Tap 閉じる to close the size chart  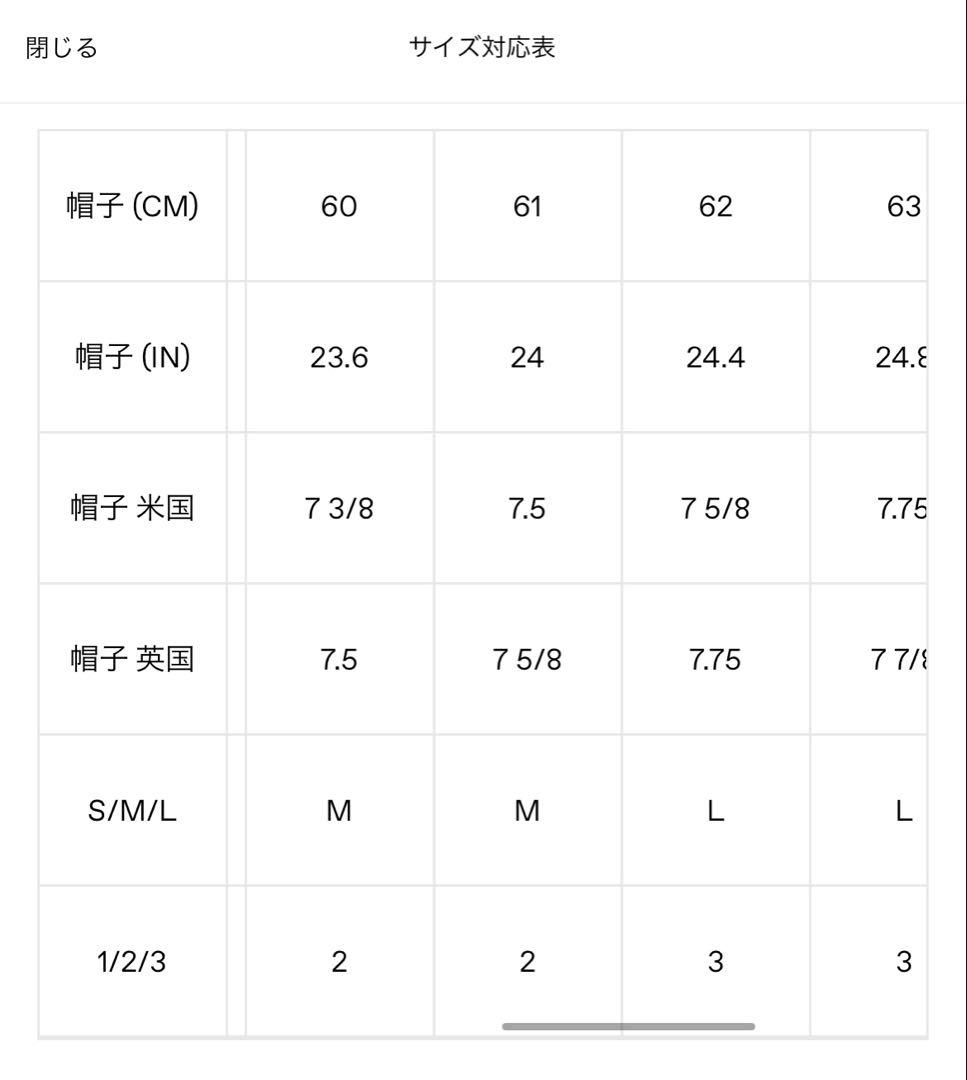coord(62,48)
